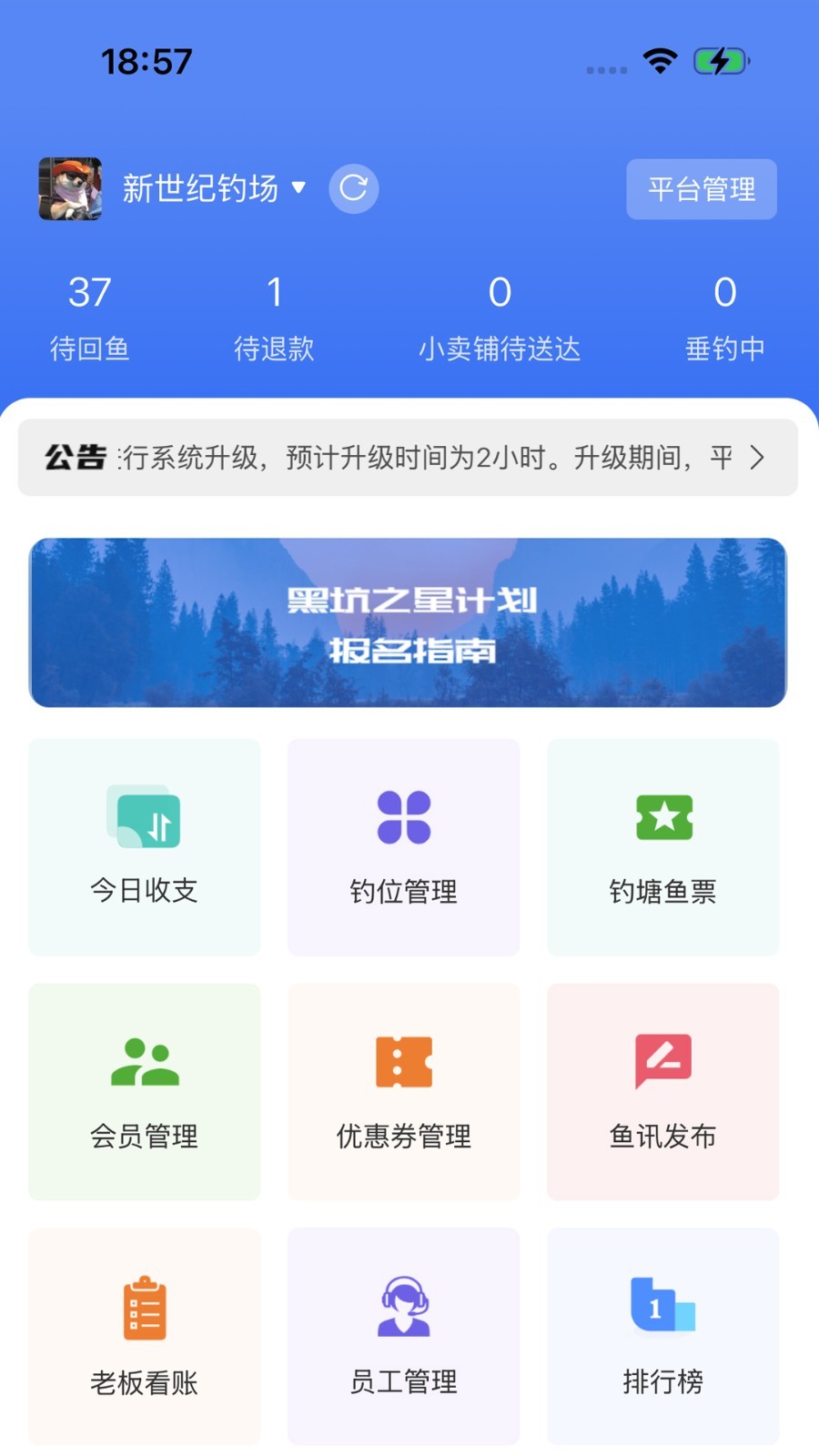
Task: Refresh the fishing ground data
Action: coord(353,188)
